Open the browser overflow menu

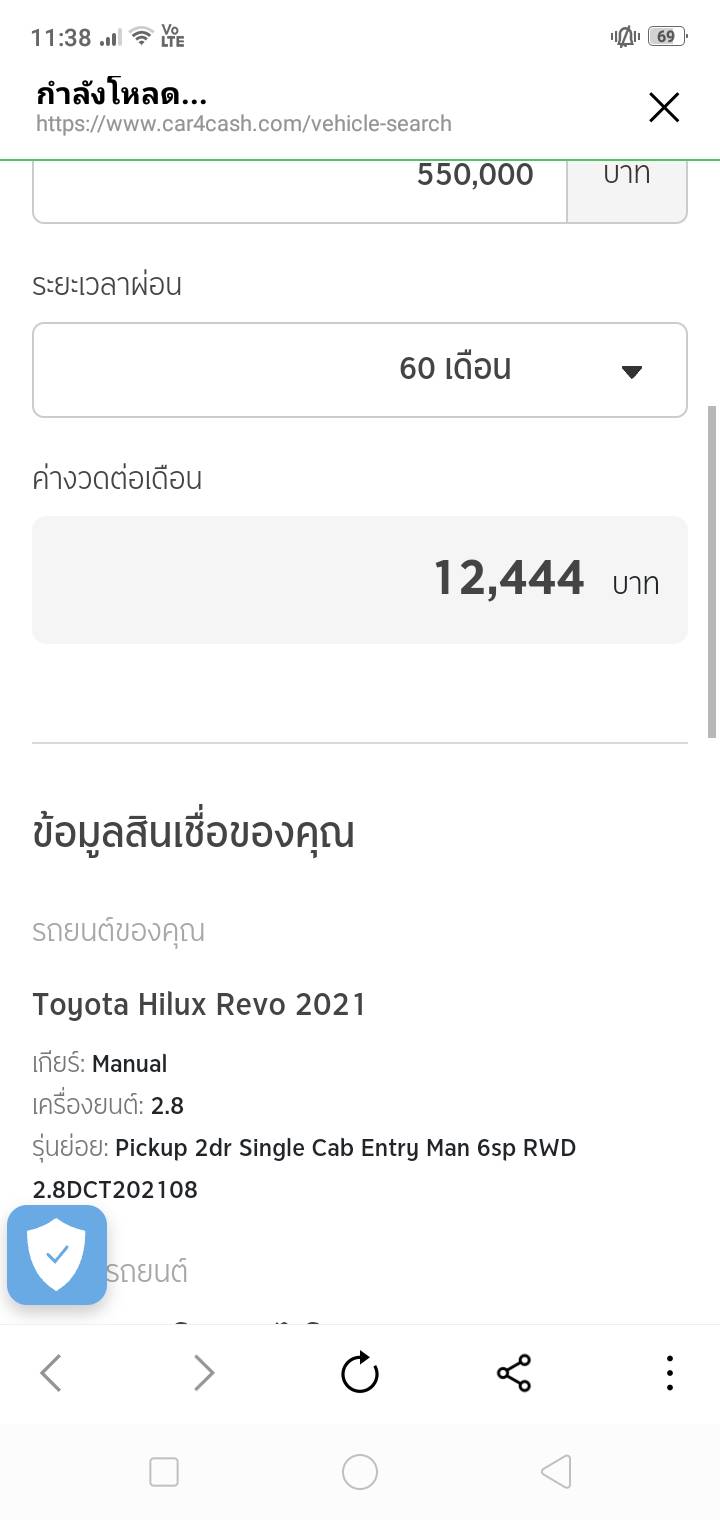[669, 1373]
